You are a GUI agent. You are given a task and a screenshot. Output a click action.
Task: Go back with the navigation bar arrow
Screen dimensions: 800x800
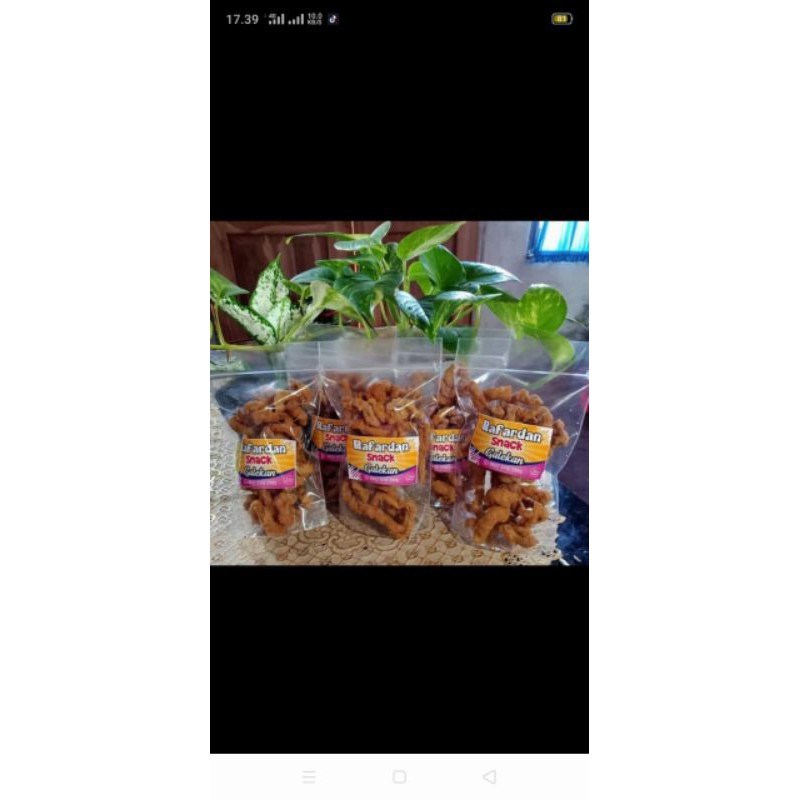tap(489, 777)
